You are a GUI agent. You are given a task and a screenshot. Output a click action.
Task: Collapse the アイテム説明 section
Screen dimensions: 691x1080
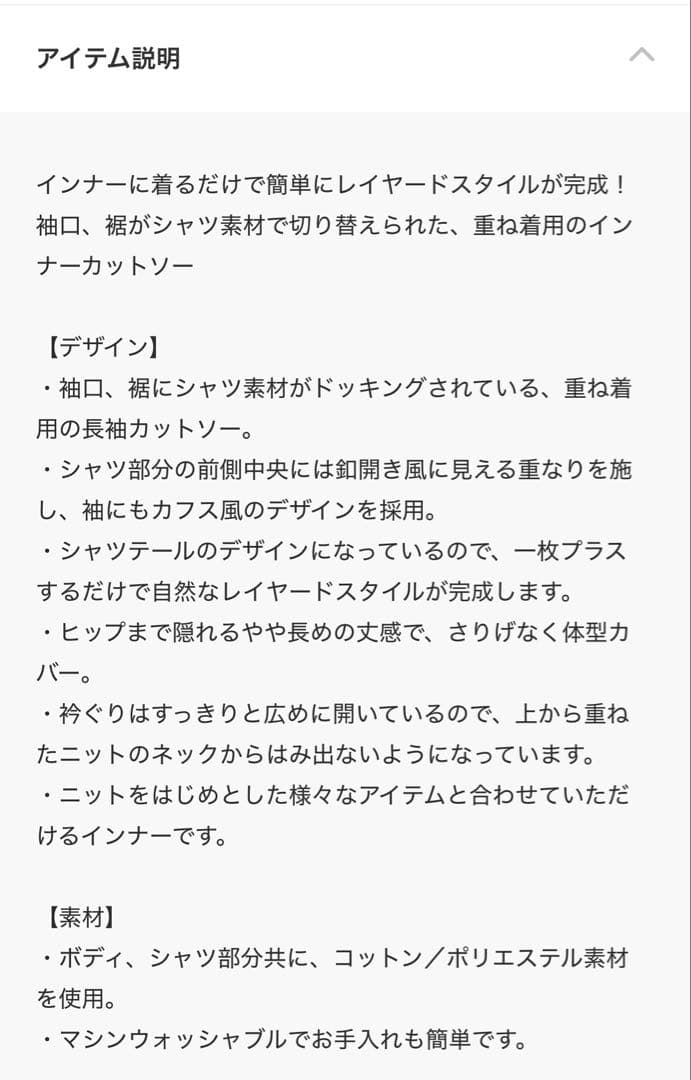641,56
